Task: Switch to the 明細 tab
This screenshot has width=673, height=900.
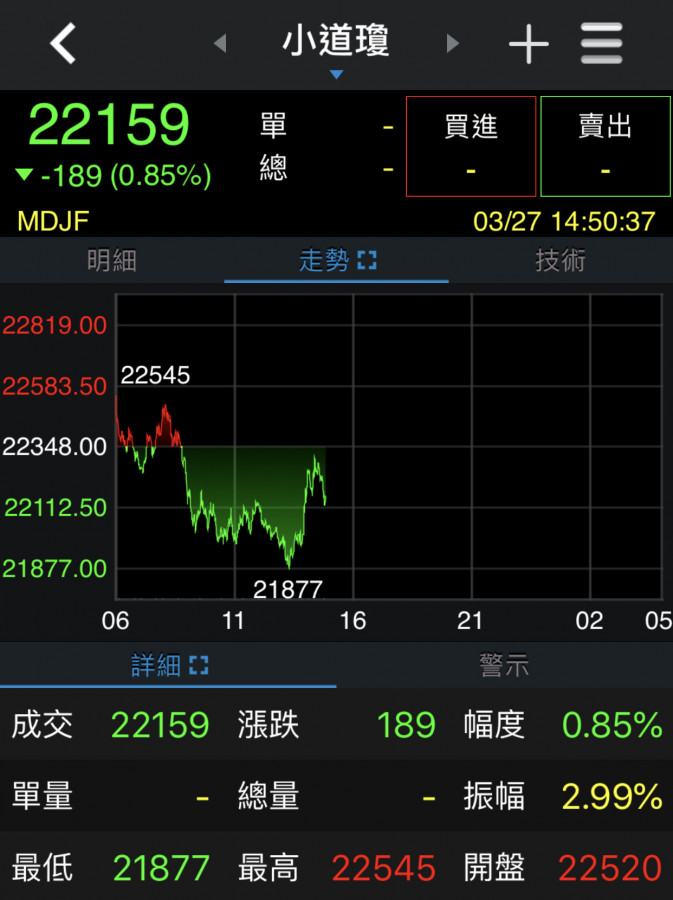Action: point(112,261)
